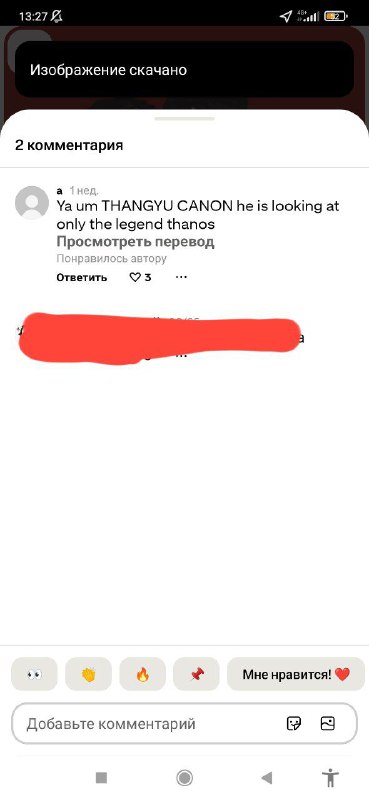Open the sticker picker in comment box

pyautogui.click(x=294, y=723)
